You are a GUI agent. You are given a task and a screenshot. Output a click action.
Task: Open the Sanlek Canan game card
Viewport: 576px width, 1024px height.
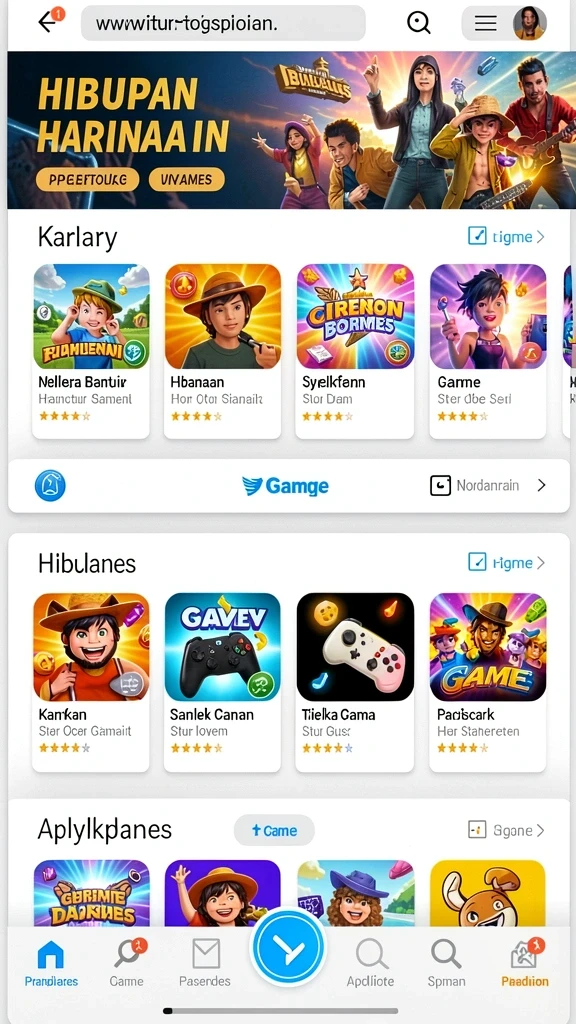223,682
